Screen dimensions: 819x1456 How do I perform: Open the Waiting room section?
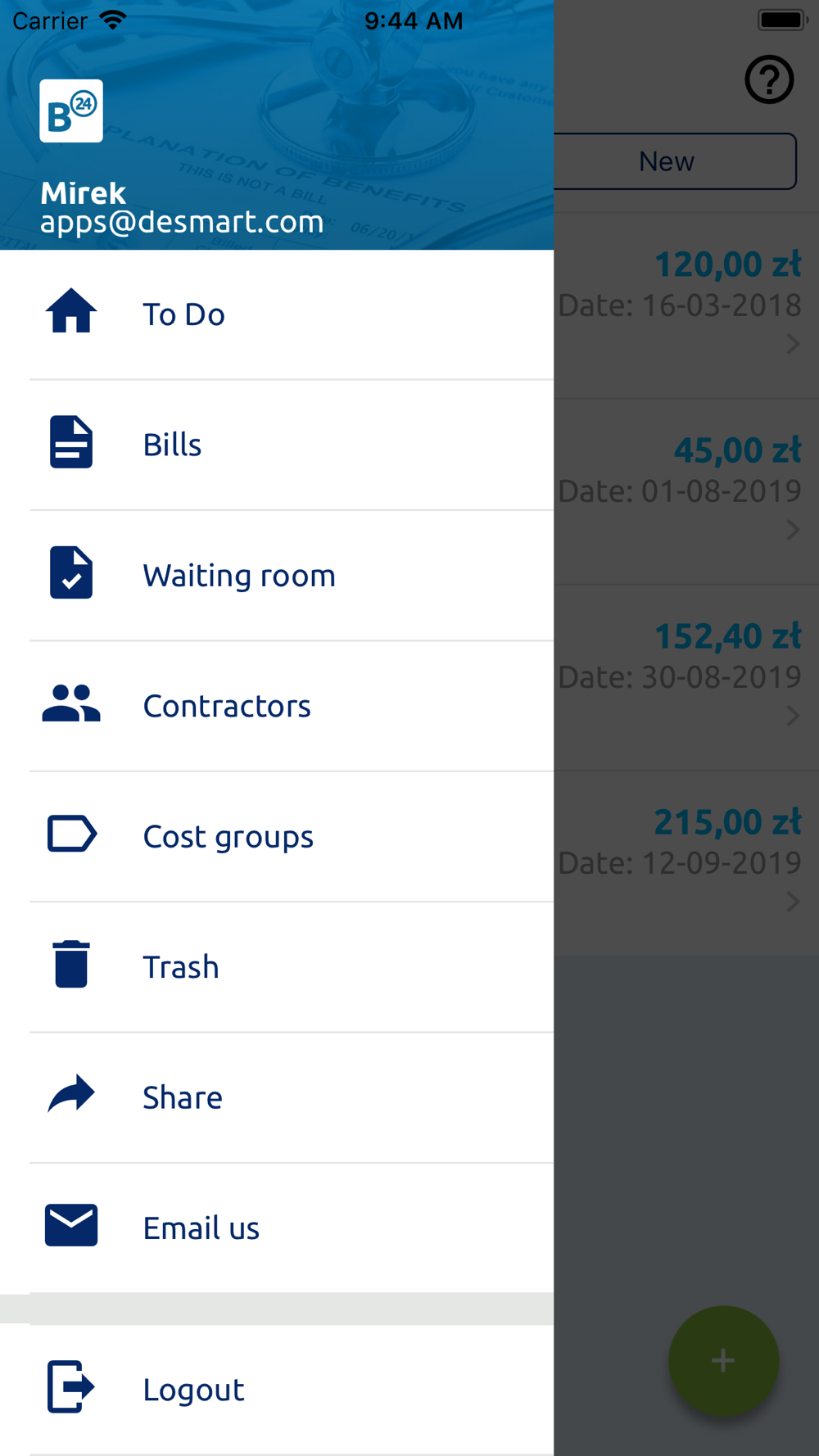pos(277,576)
